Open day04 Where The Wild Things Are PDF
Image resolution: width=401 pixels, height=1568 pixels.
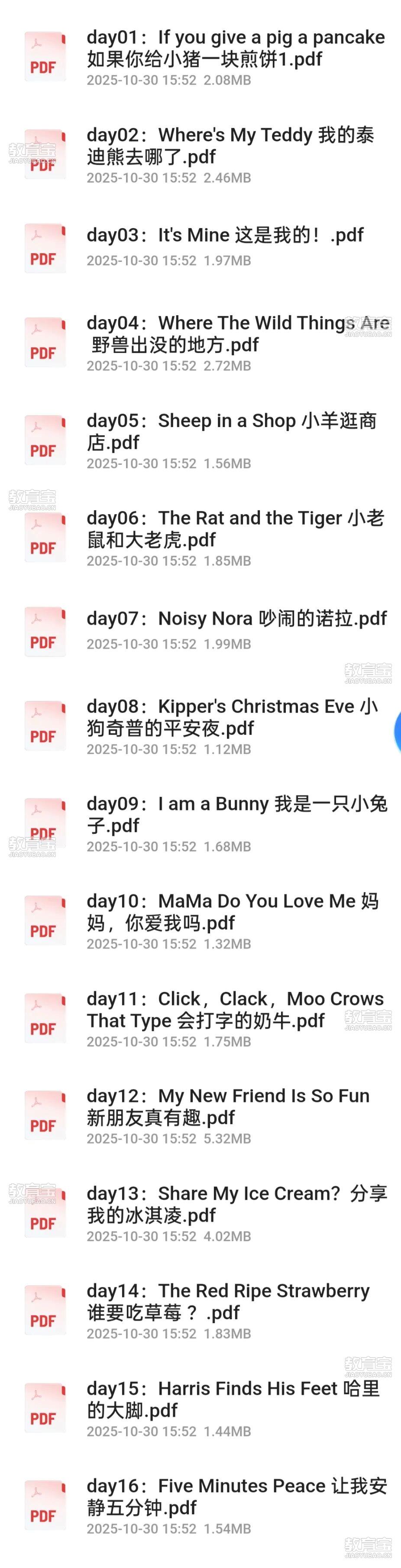(x=237, y=334)
